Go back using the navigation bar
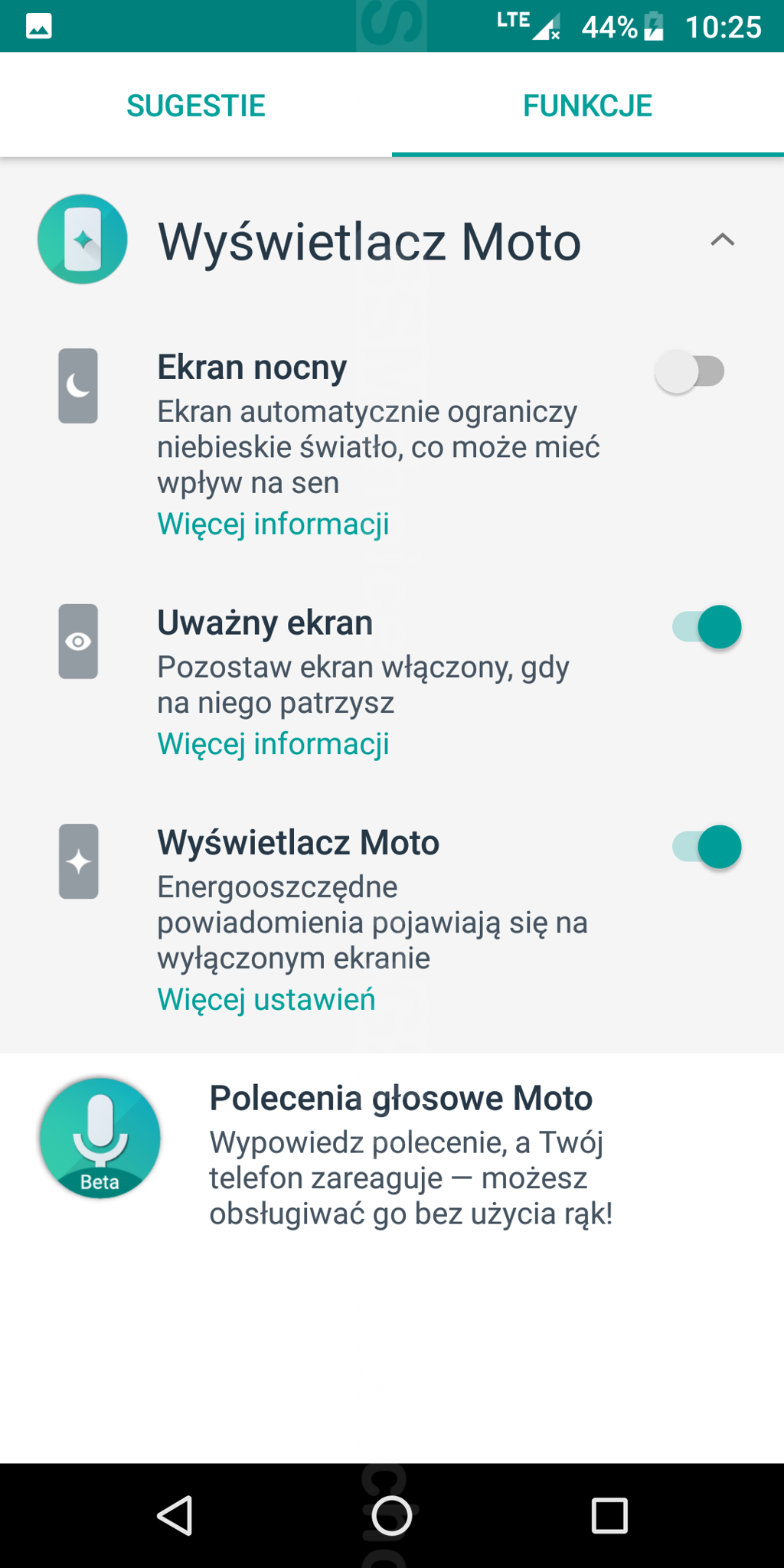 (x=175, y=1516)
